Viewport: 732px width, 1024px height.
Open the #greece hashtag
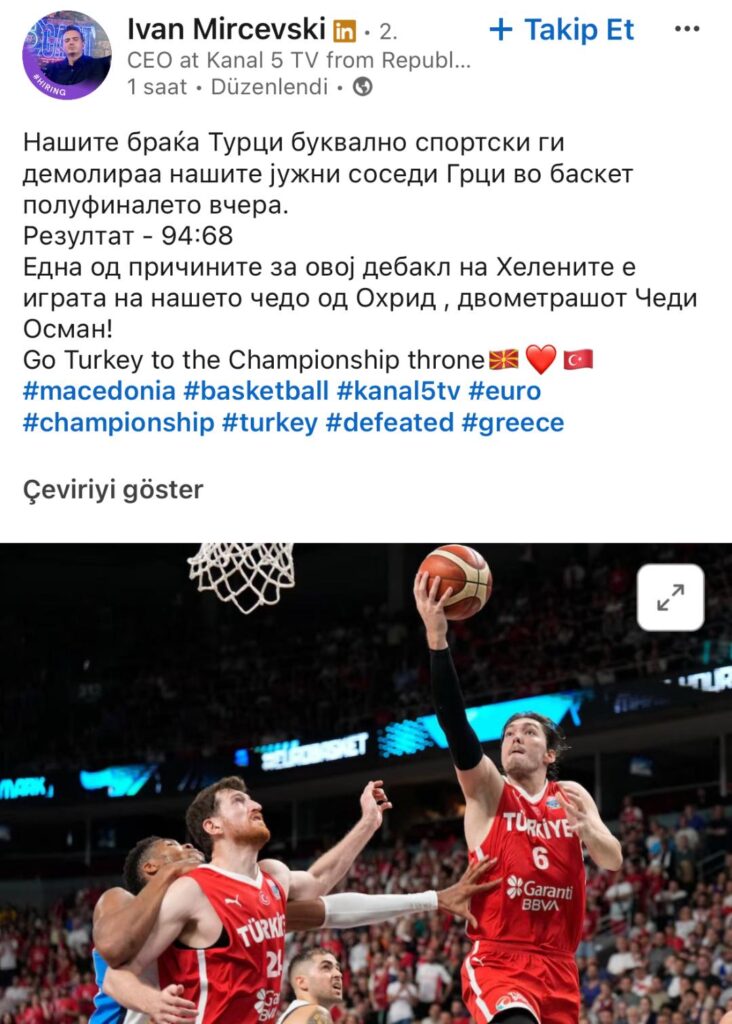pyautogui.click(x=513, y=422)
